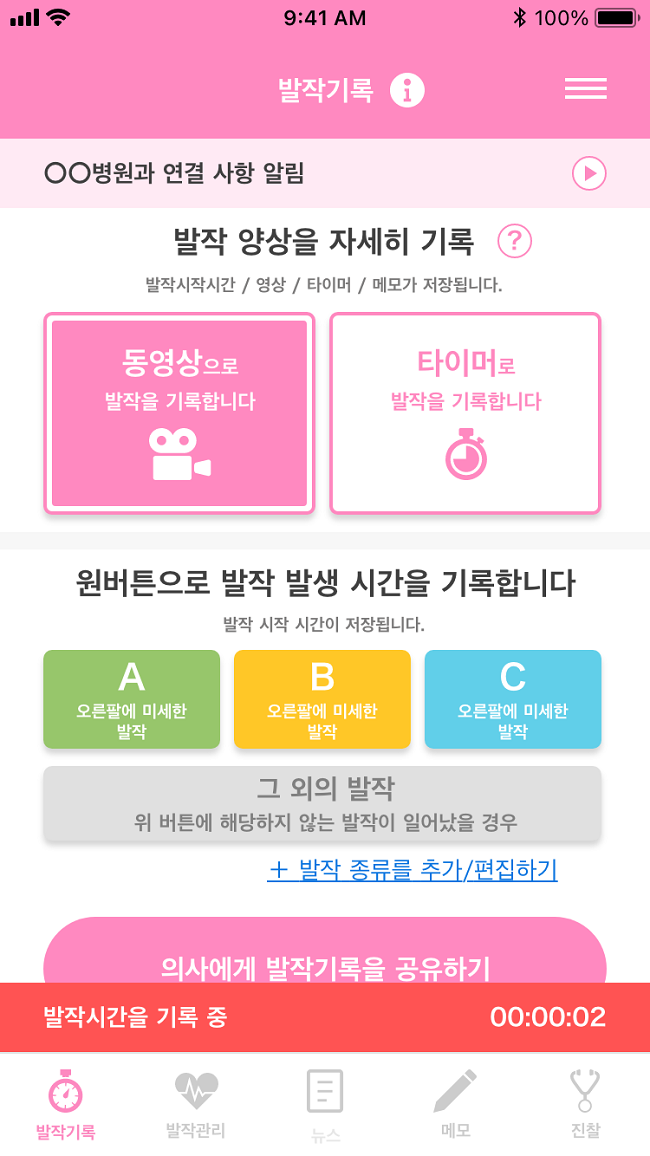Image resolution: width=650 pixels, height=1156 pixels.
Task: Switch to the 진찰 tab
Action: click(585, 1105)
